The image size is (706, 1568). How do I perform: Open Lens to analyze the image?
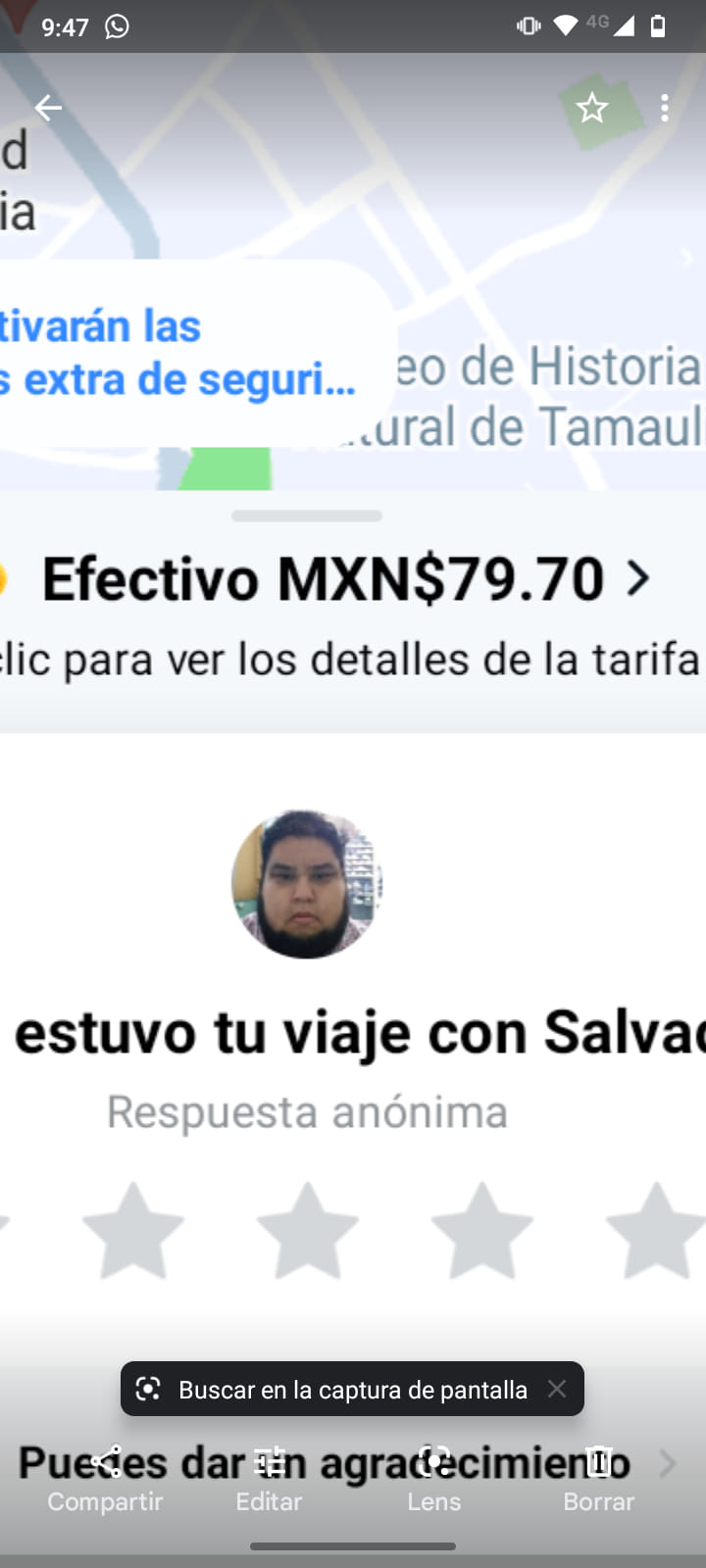click(433, 1480)
